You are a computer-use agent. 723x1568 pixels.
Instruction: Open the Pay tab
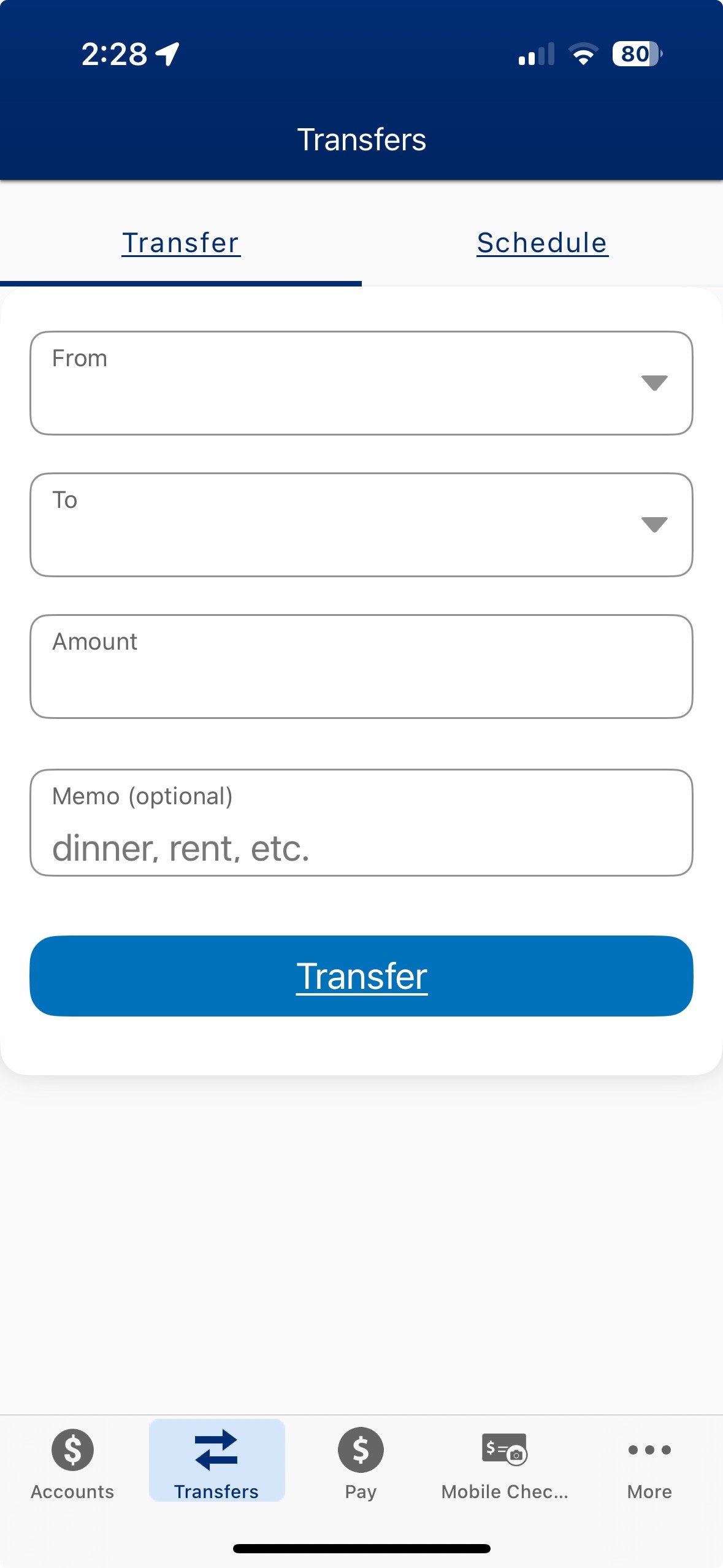[x=361, y=1463]
